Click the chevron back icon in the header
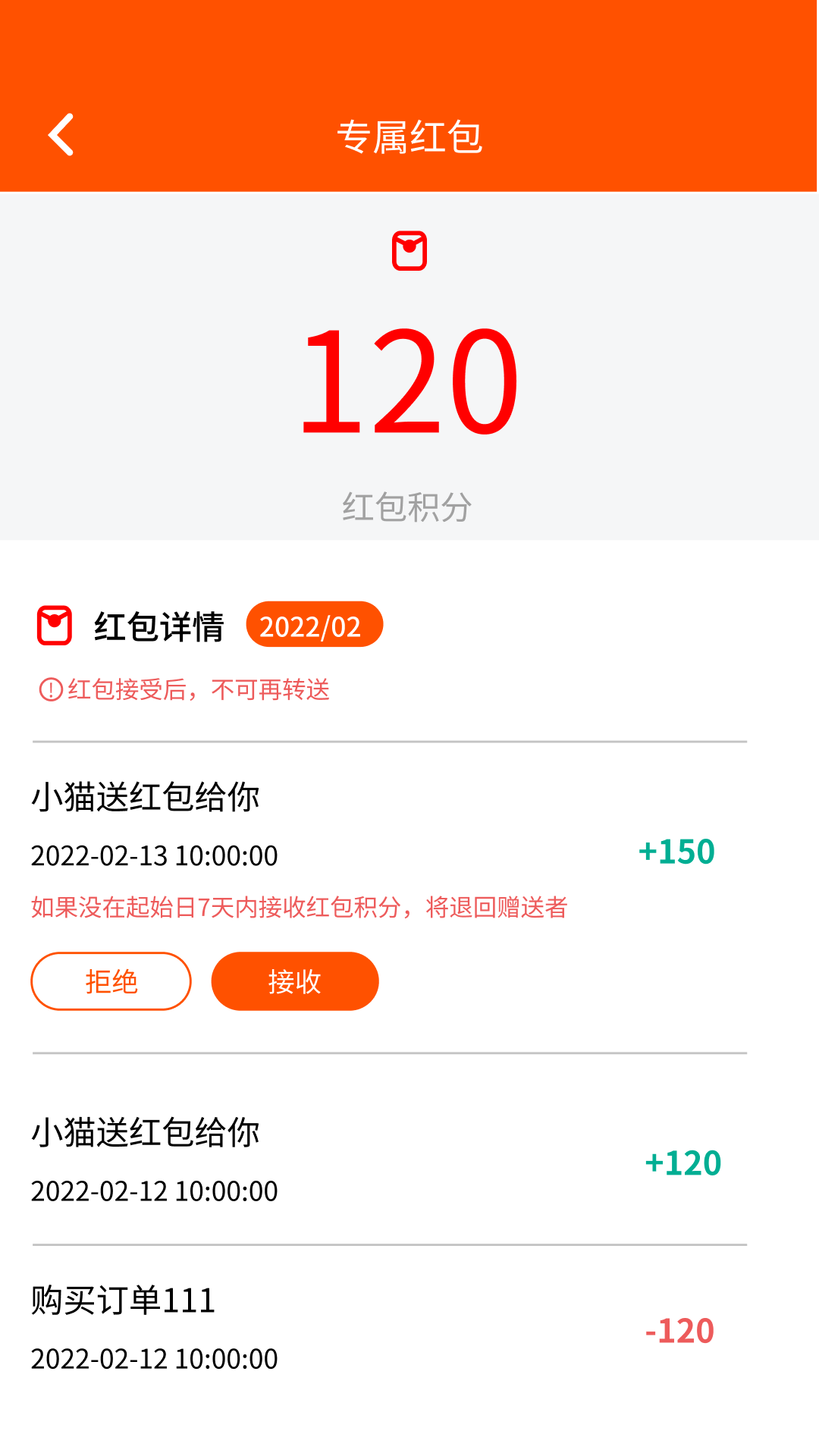This screenshot has width=819, height=1456. [61, 135]
